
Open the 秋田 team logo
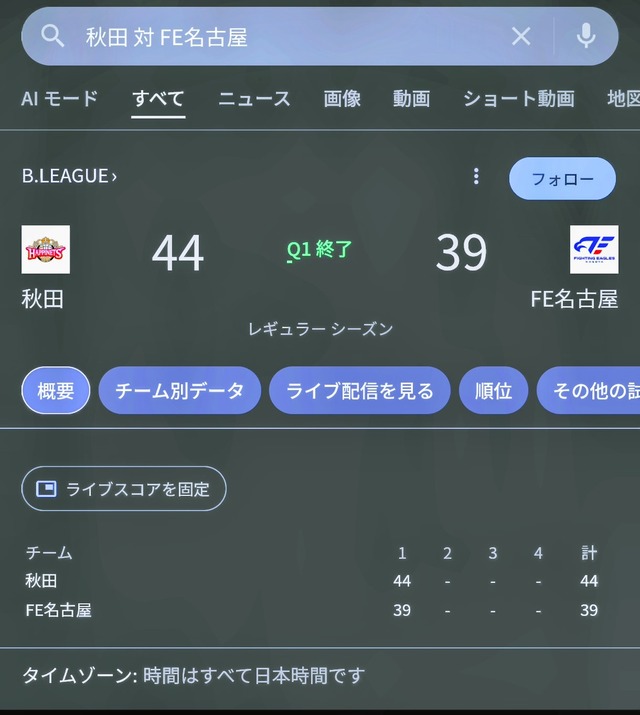pos(46,250)
